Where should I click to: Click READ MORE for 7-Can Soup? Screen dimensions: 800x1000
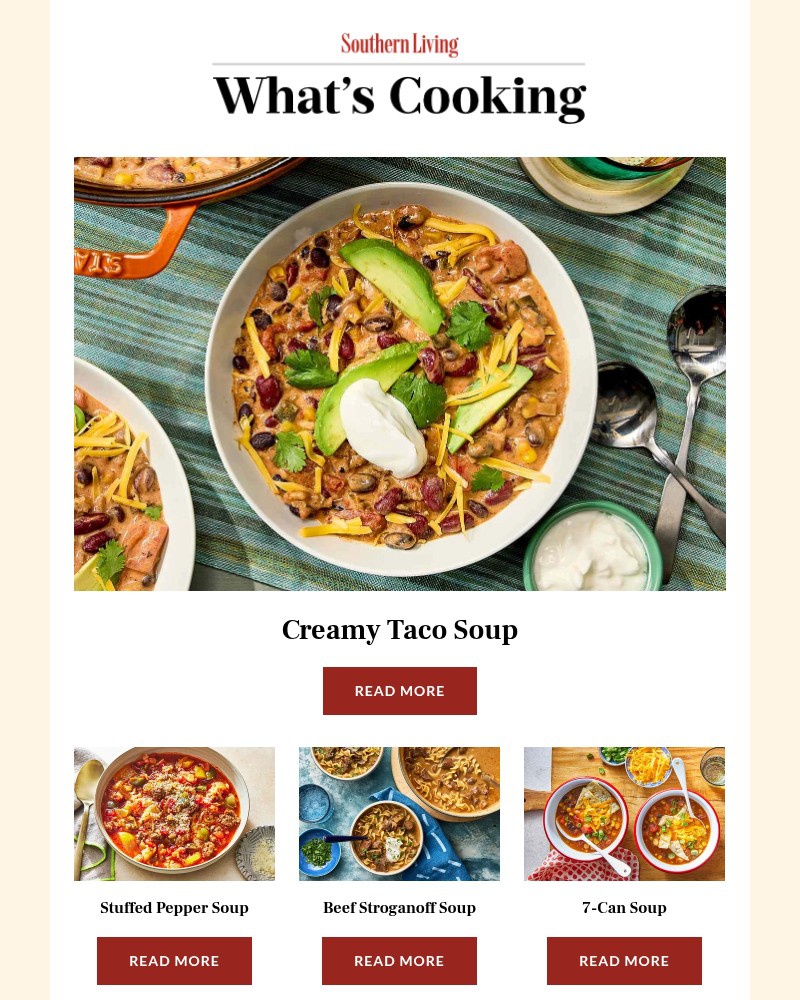click(624, 961)
